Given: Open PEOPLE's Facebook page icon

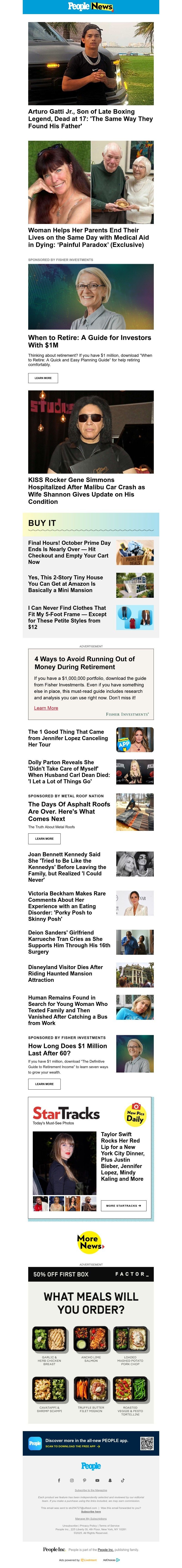Looking at the screenshot, I should 59,1481.
